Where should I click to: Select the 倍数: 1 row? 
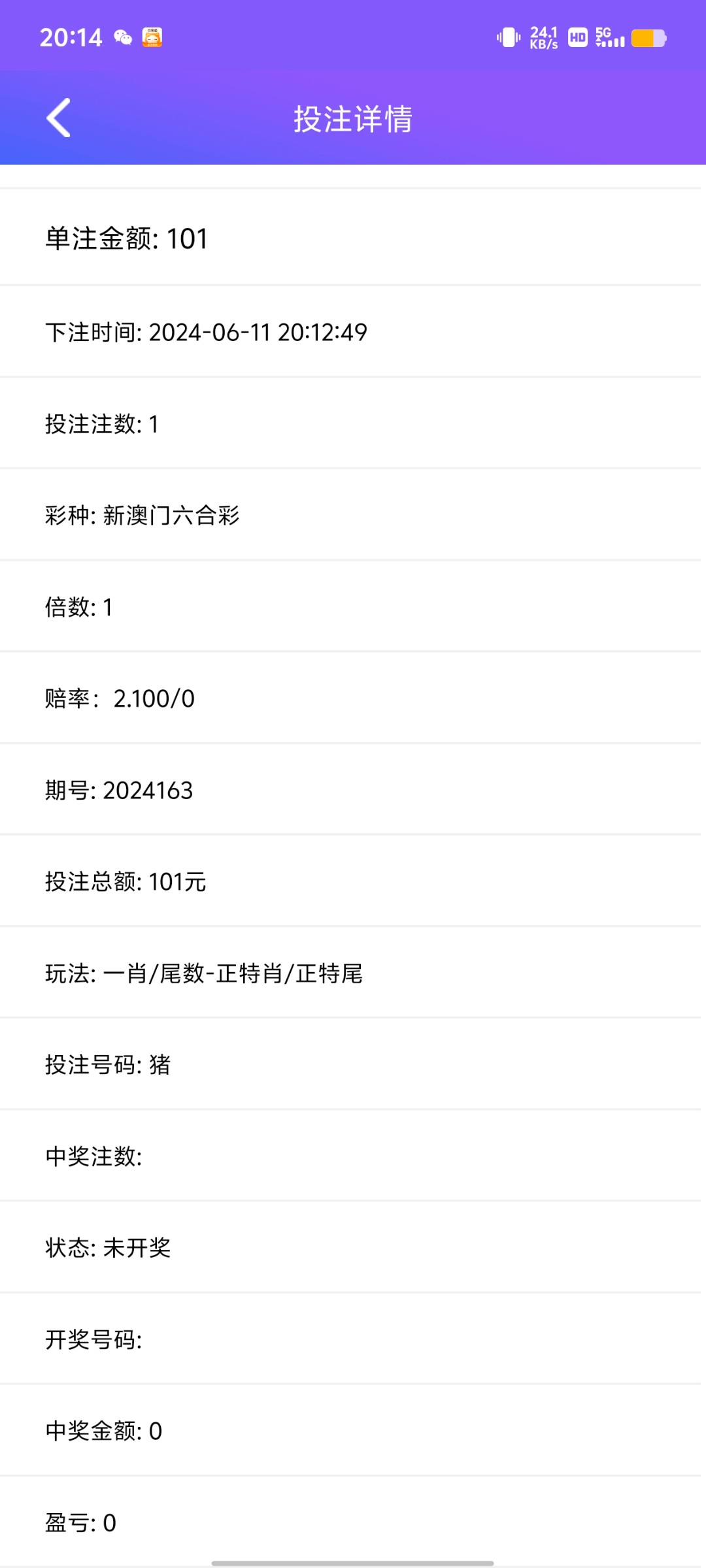click(x=353, y=607)
